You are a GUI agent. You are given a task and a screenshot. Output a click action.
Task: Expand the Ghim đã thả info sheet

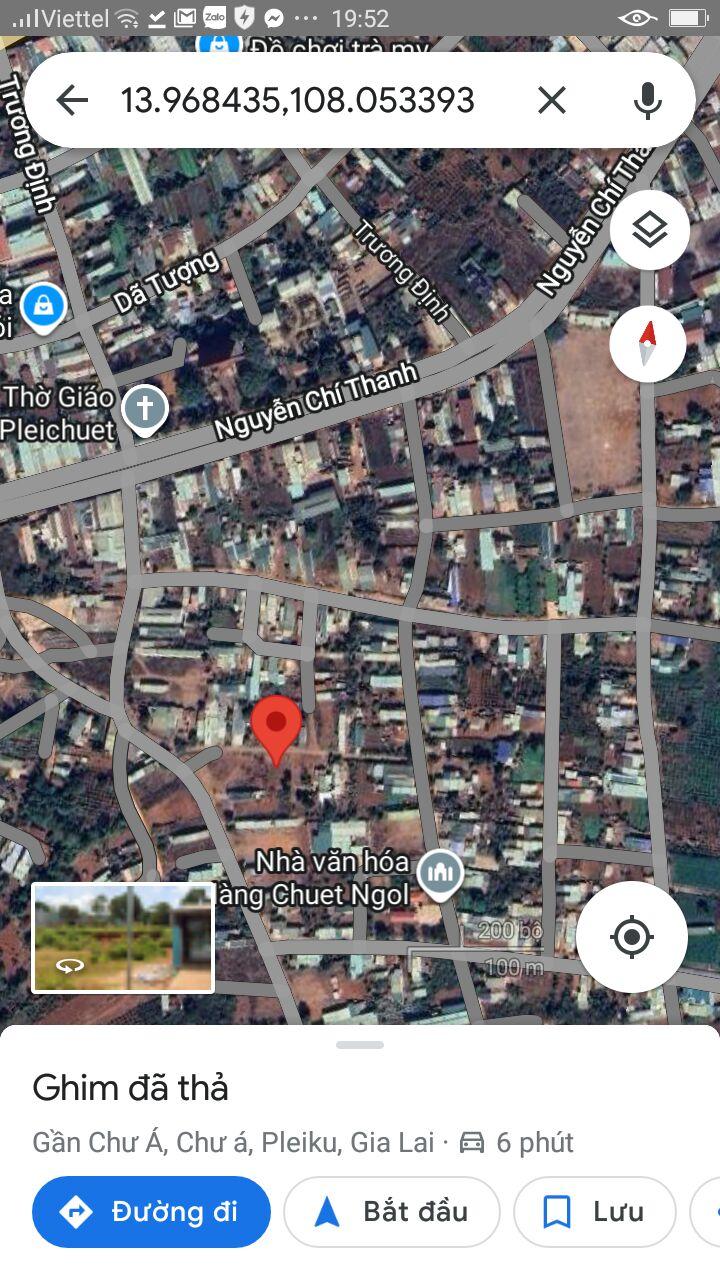[x=360, y=1045]
